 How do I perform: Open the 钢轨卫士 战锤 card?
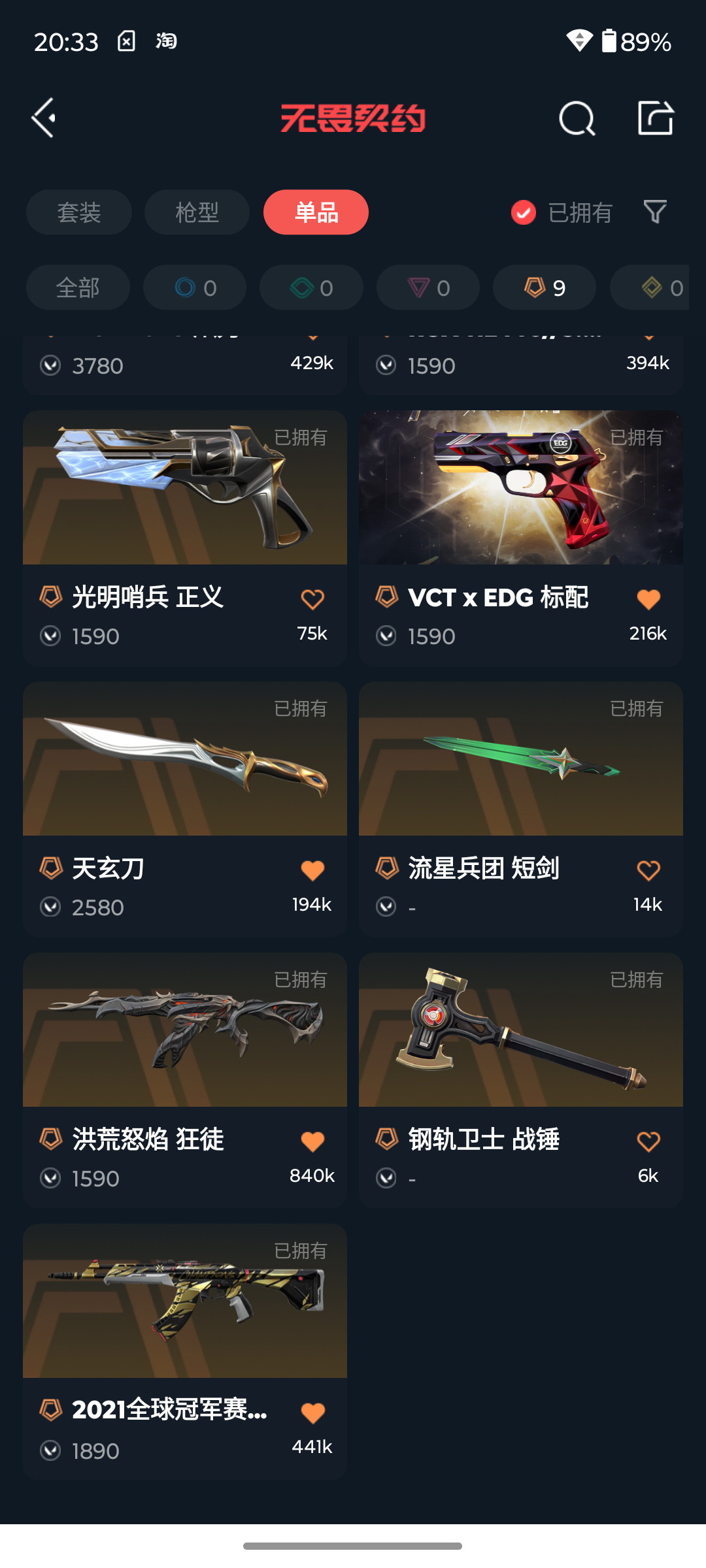(x=521, y=1081)
